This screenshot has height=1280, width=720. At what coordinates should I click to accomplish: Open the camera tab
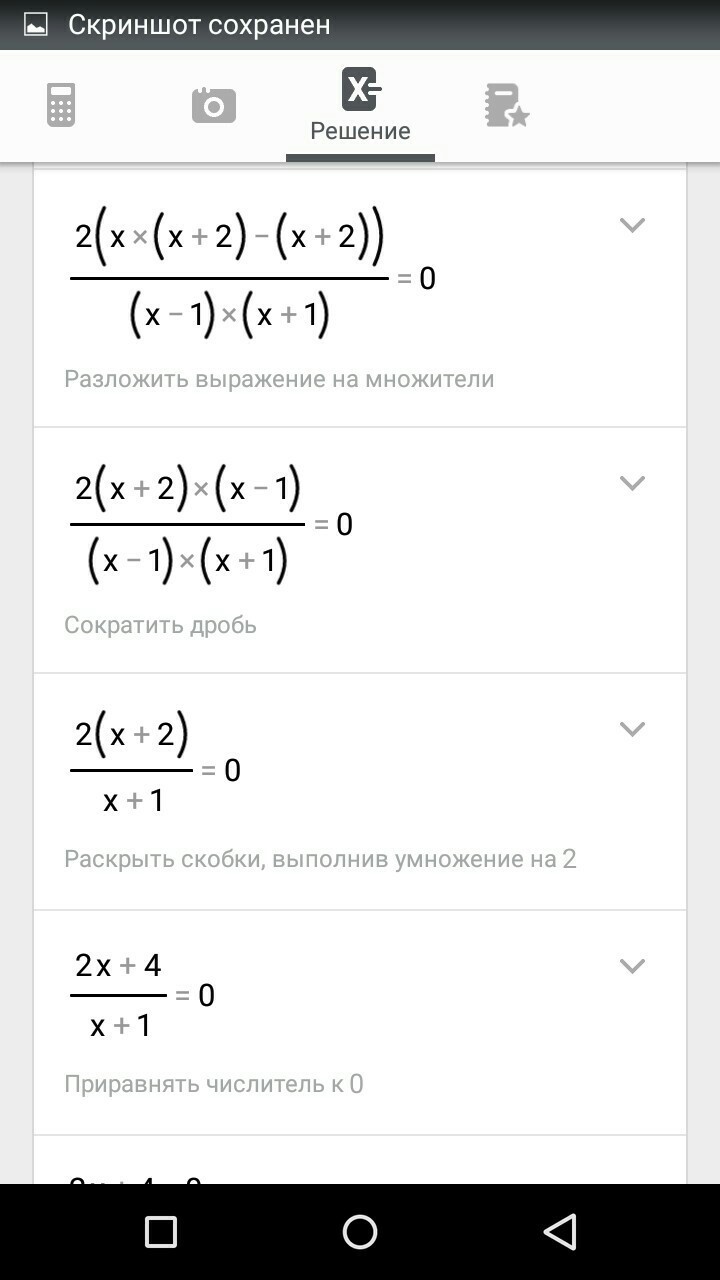pos(213,105)
